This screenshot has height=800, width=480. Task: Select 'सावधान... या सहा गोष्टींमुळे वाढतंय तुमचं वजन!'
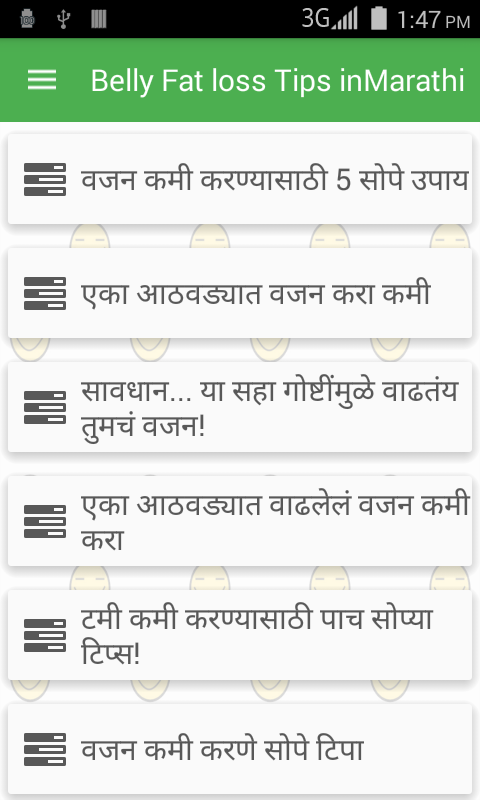pyautogui.click(x=240, y=407)
